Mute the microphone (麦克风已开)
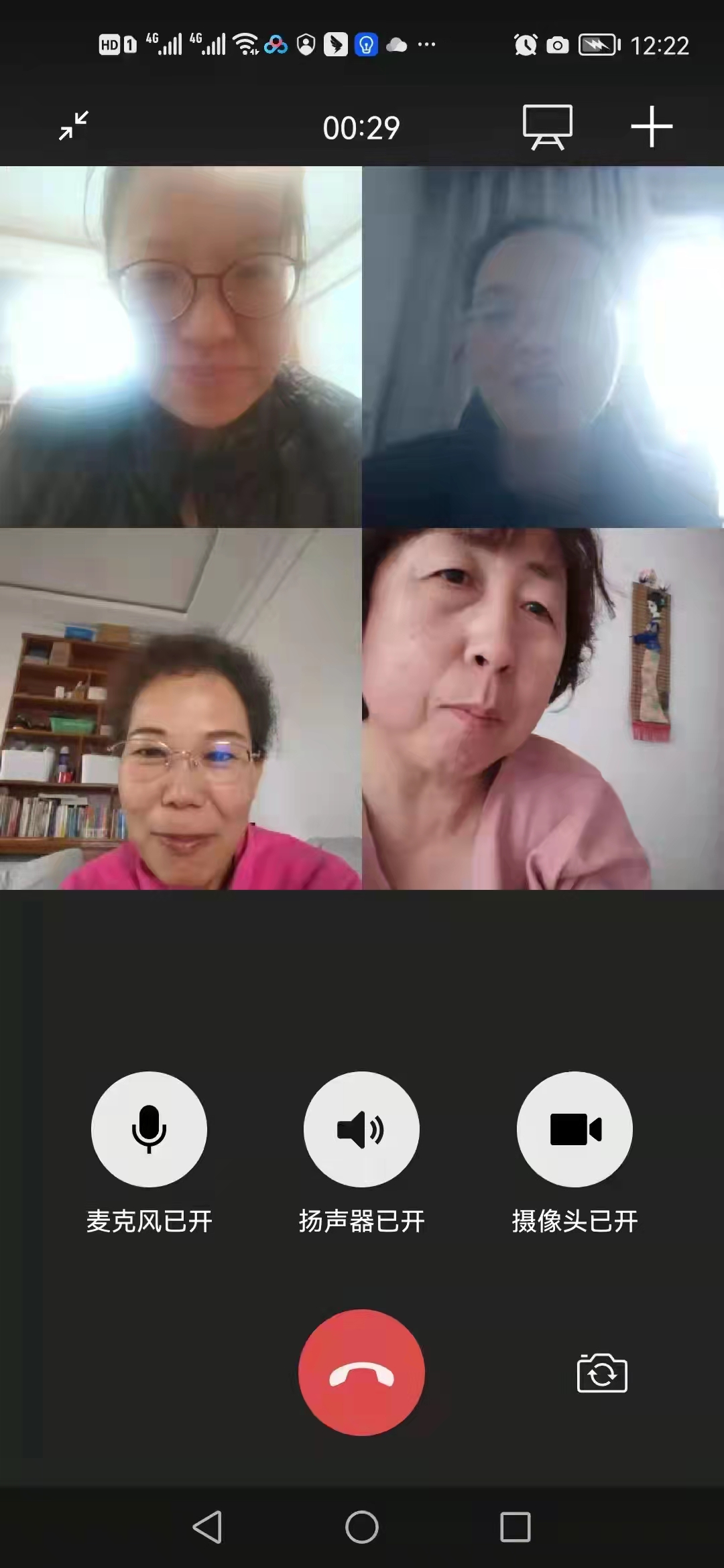724x1568 pixels. [149, 1129]
